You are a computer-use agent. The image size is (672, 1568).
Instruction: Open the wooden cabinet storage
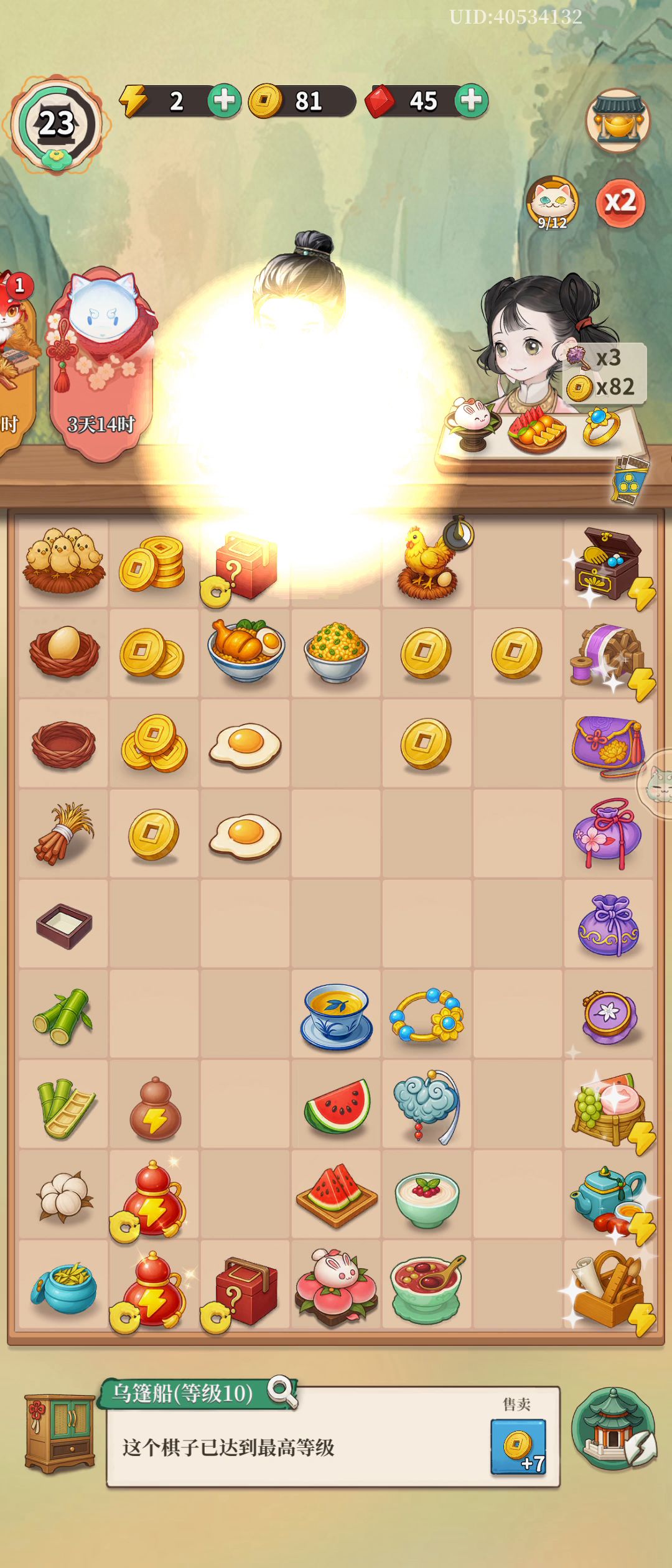pos(60,1433)
